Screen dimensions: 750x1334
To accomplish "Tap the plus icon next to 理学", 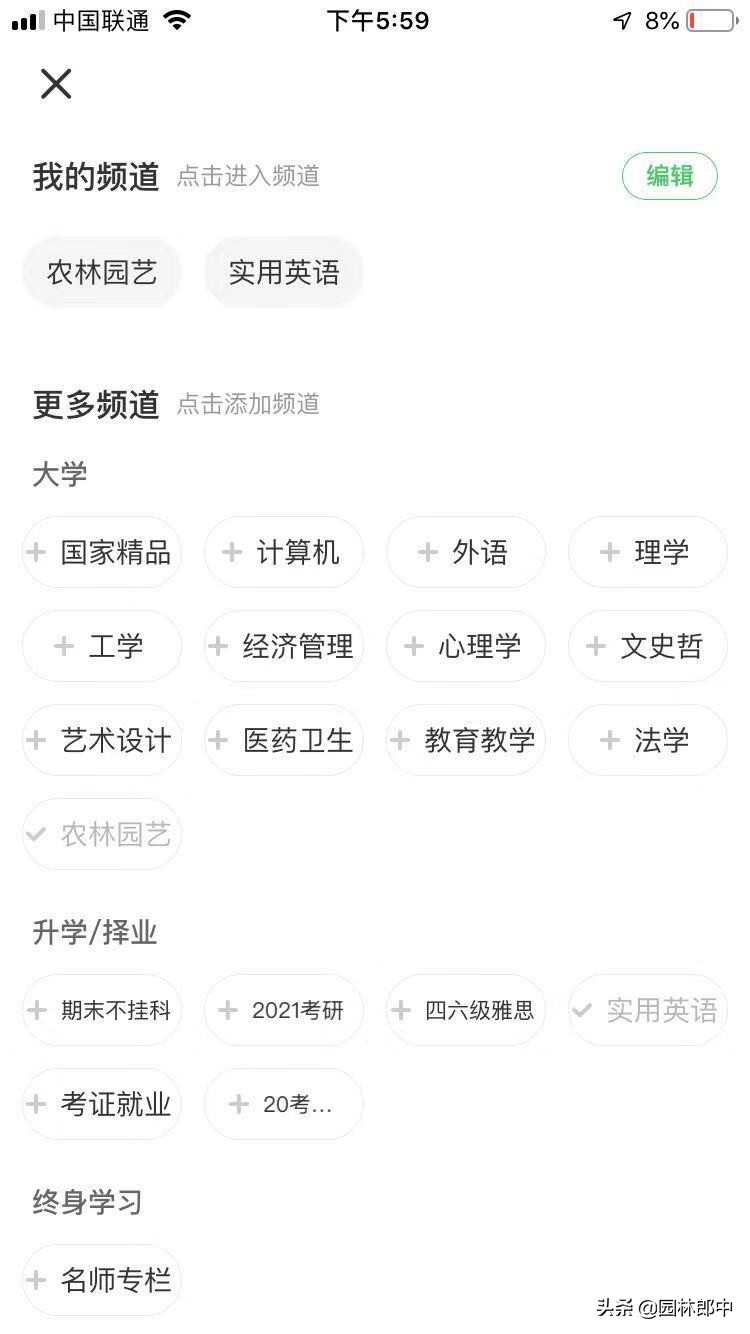I will point(608,551).
